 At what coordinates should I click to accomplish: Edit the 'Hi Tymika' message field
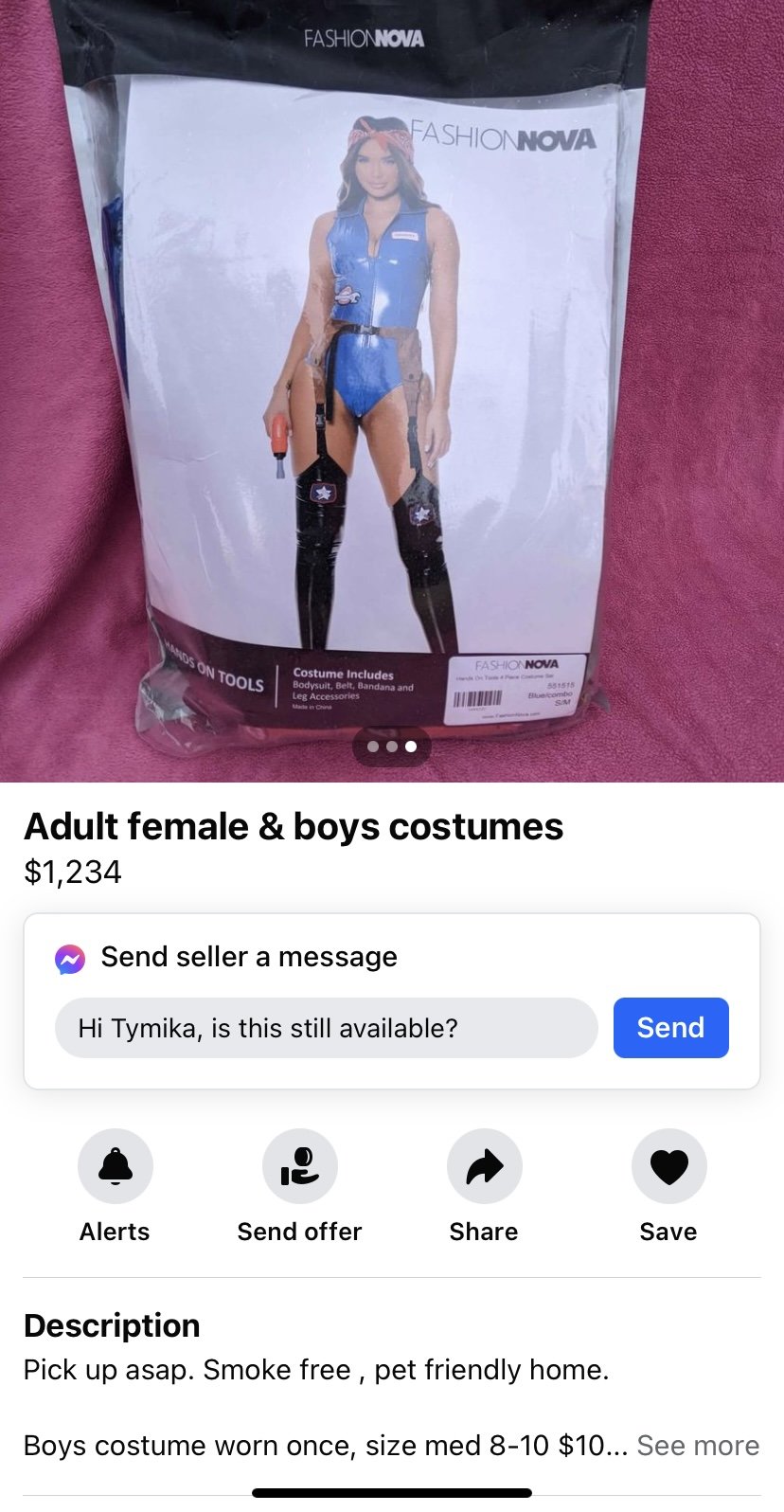click(326, 1028)
